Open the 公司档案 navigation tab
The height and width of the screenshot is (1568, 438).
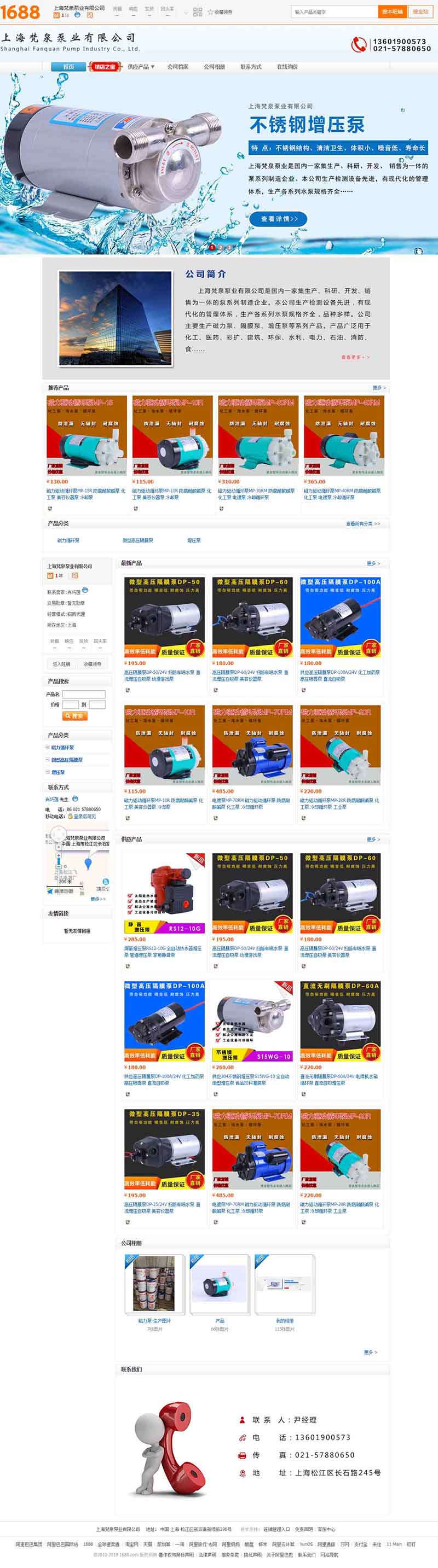(x=178, y=67)
